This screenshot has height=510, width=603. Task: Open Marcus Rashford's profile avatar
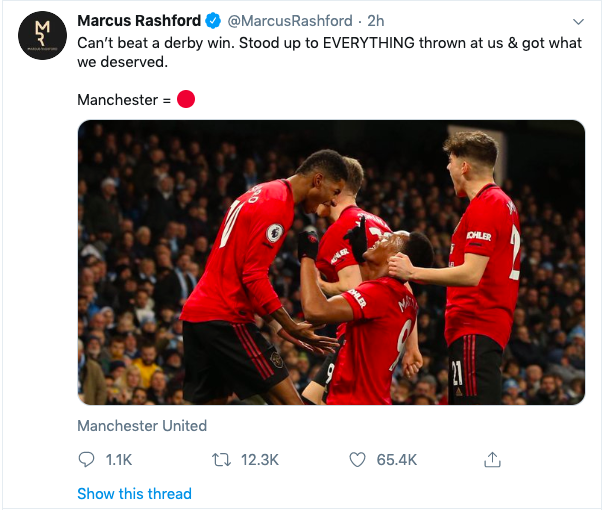coord(42,36)
